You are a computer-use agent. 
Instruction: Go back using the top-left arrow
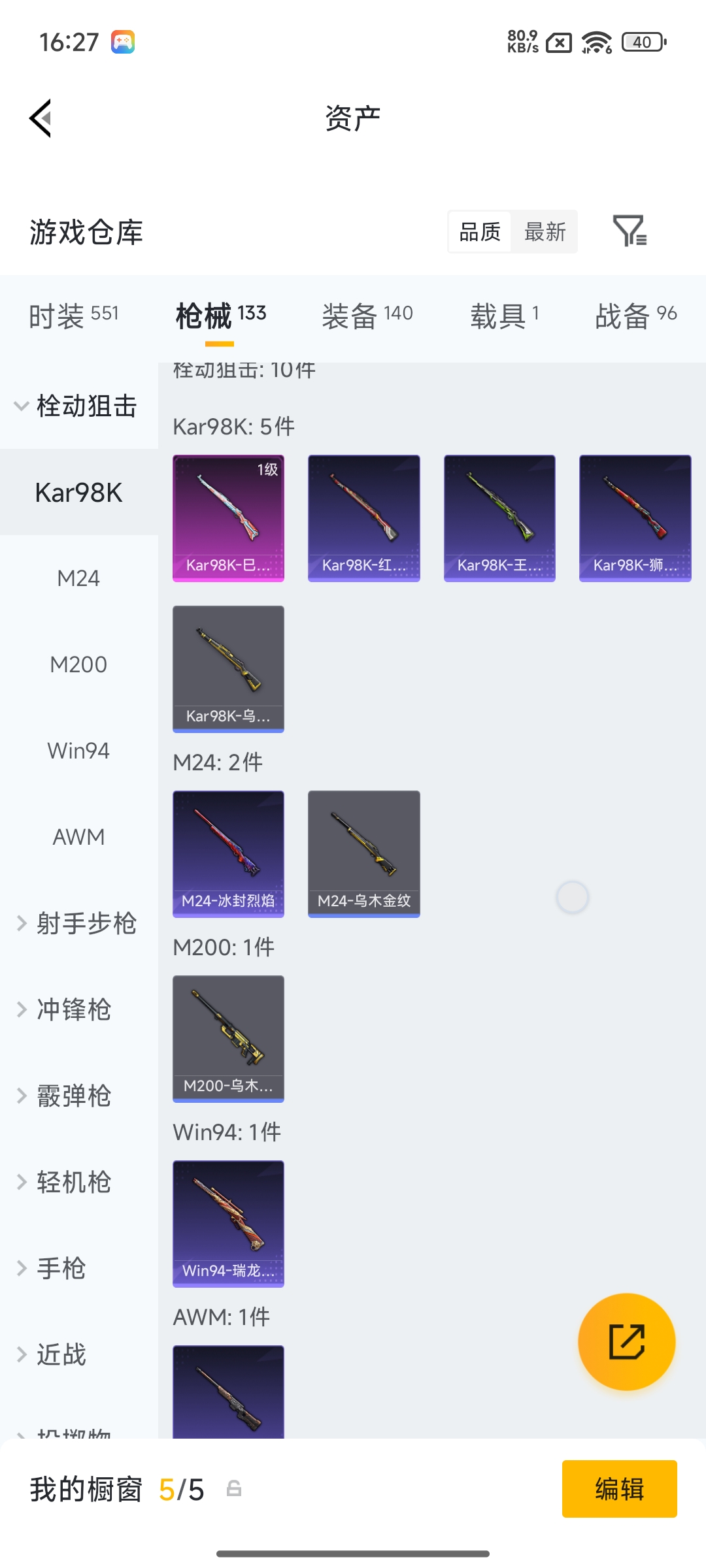pos(41,118)
